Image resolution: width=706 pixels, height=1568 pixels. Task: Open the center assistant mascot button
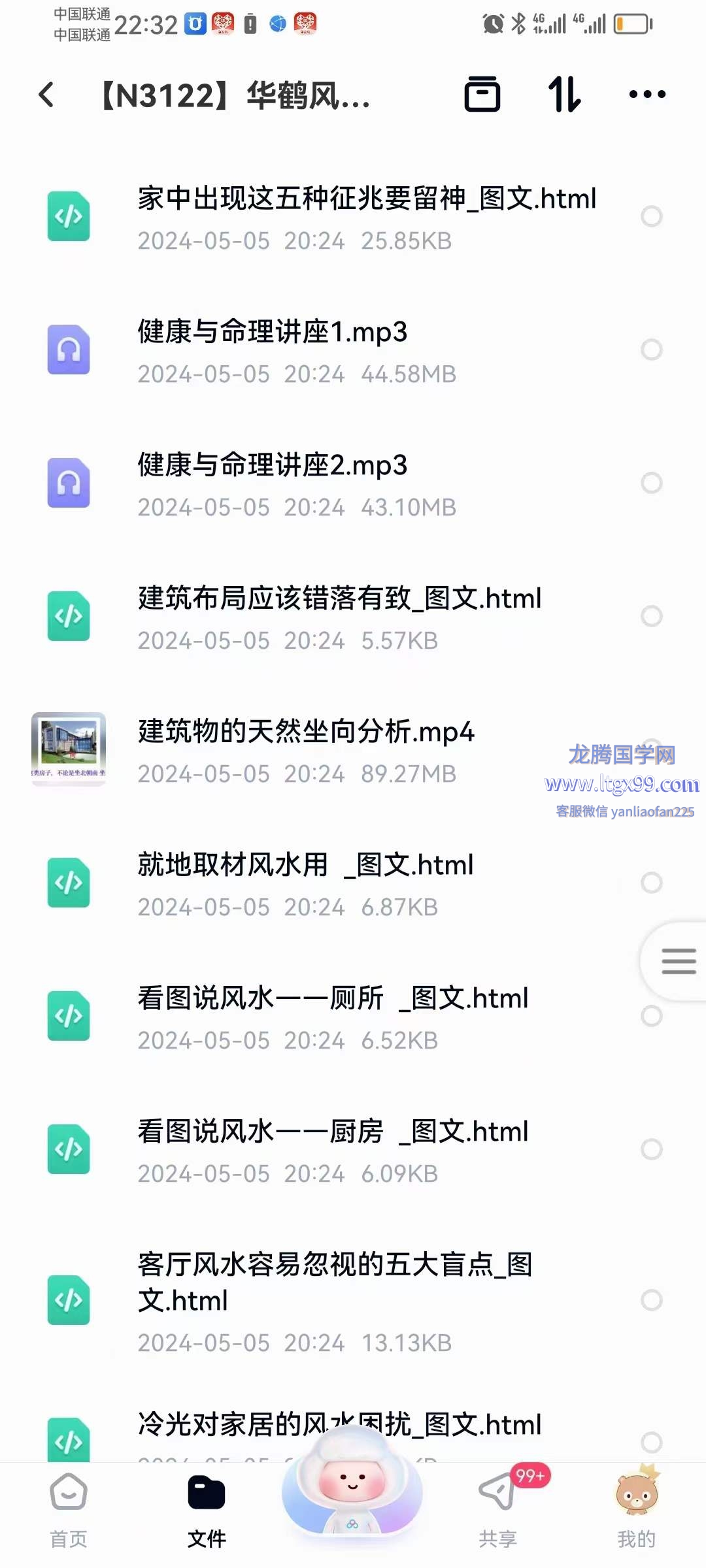pyautogui.click(x=352, y=1490)
